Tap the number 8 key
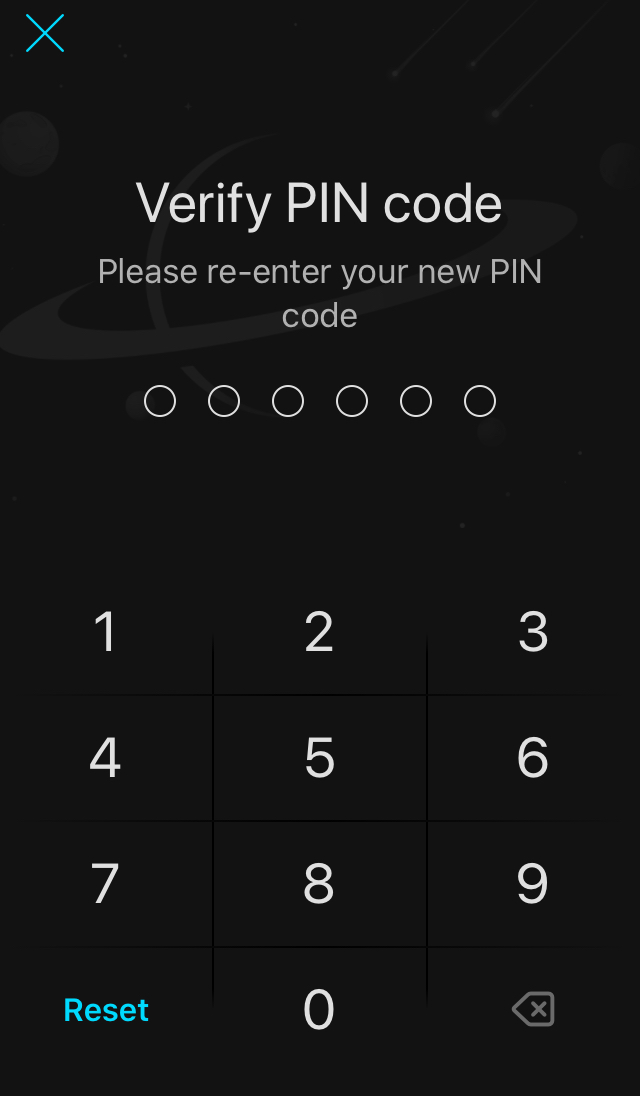640x1096 pixels. pos(319,884)
